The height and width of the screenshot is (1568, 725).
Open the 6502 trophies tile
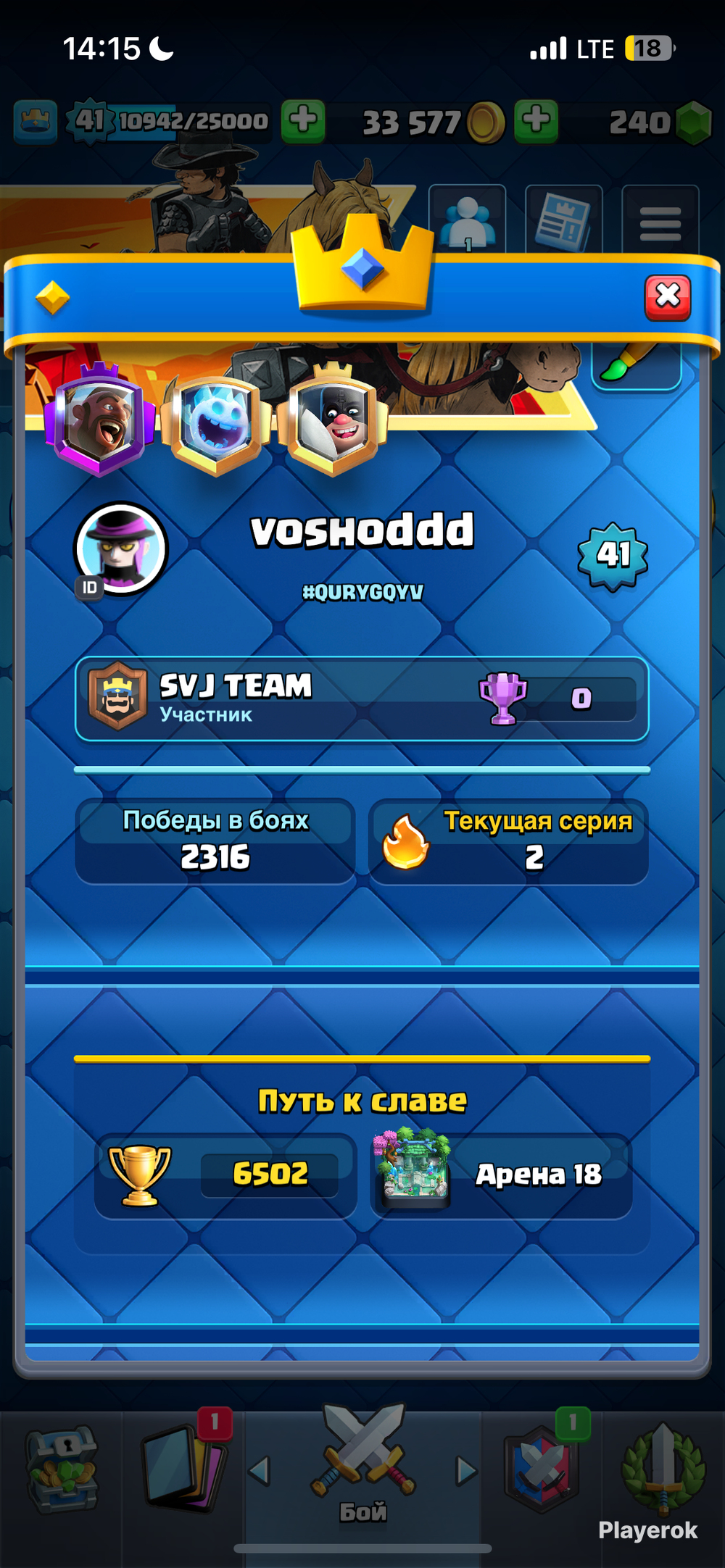225,1175
